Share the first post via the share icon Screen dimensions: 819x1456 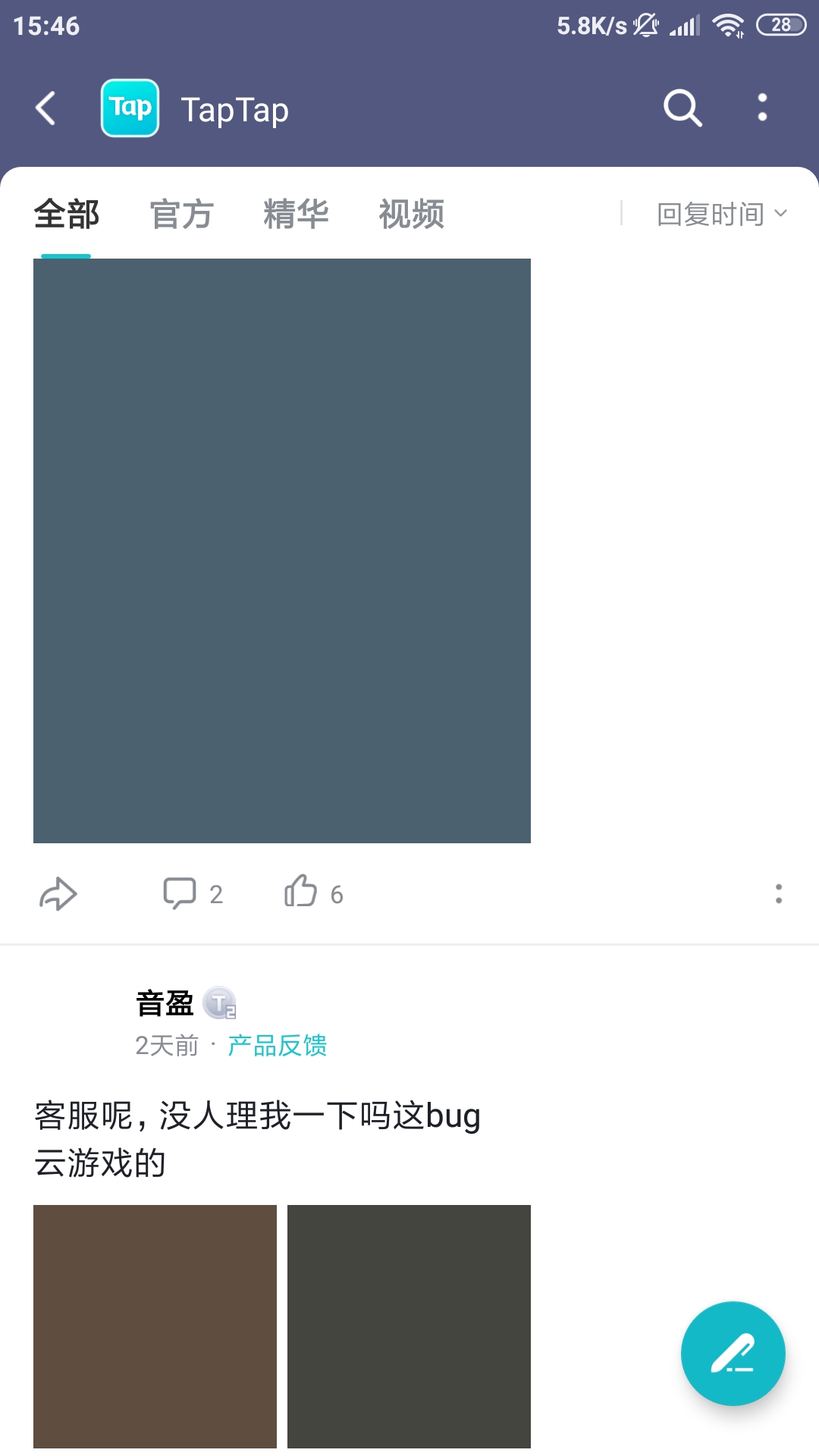(59, 894)
